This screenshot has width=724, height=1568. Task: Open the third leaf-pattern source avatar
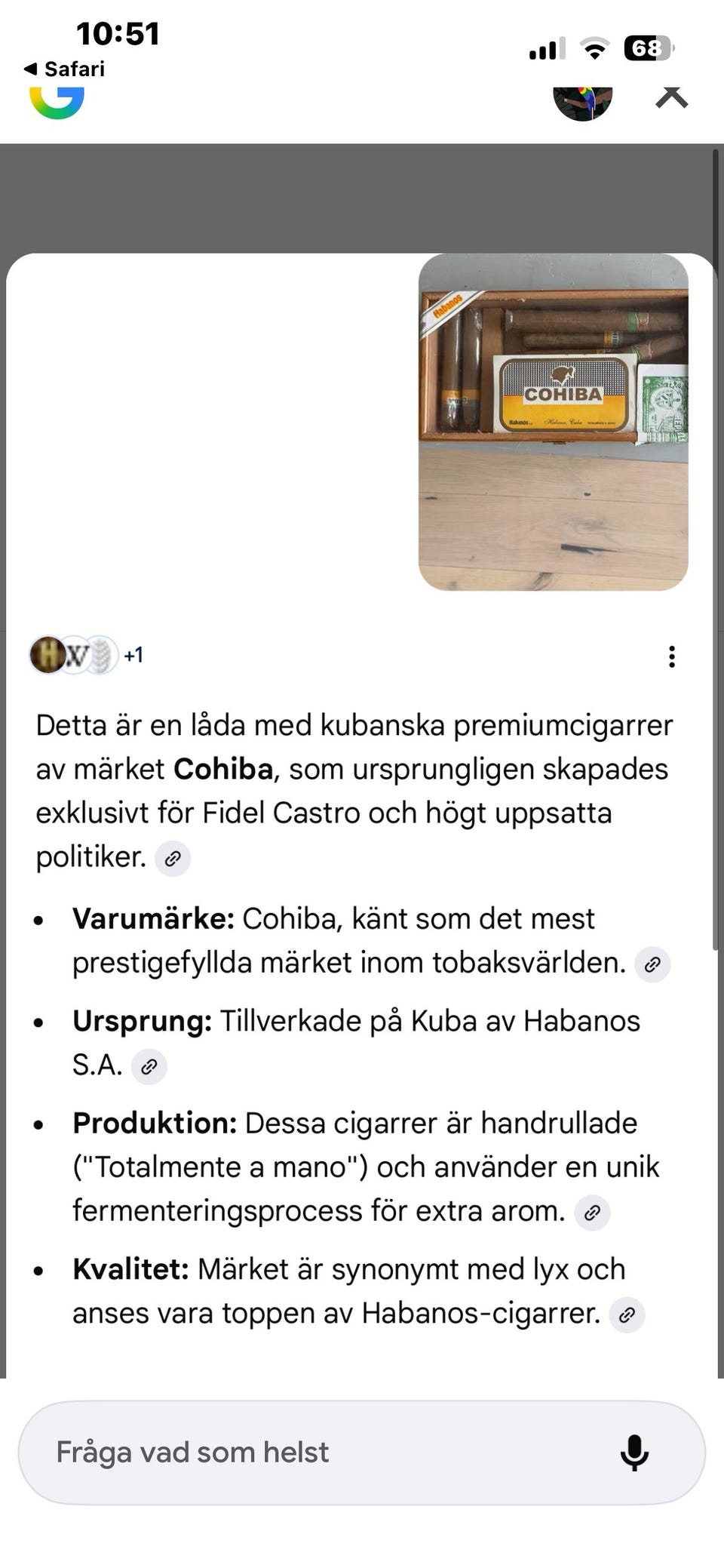click(x=103, y=656)
